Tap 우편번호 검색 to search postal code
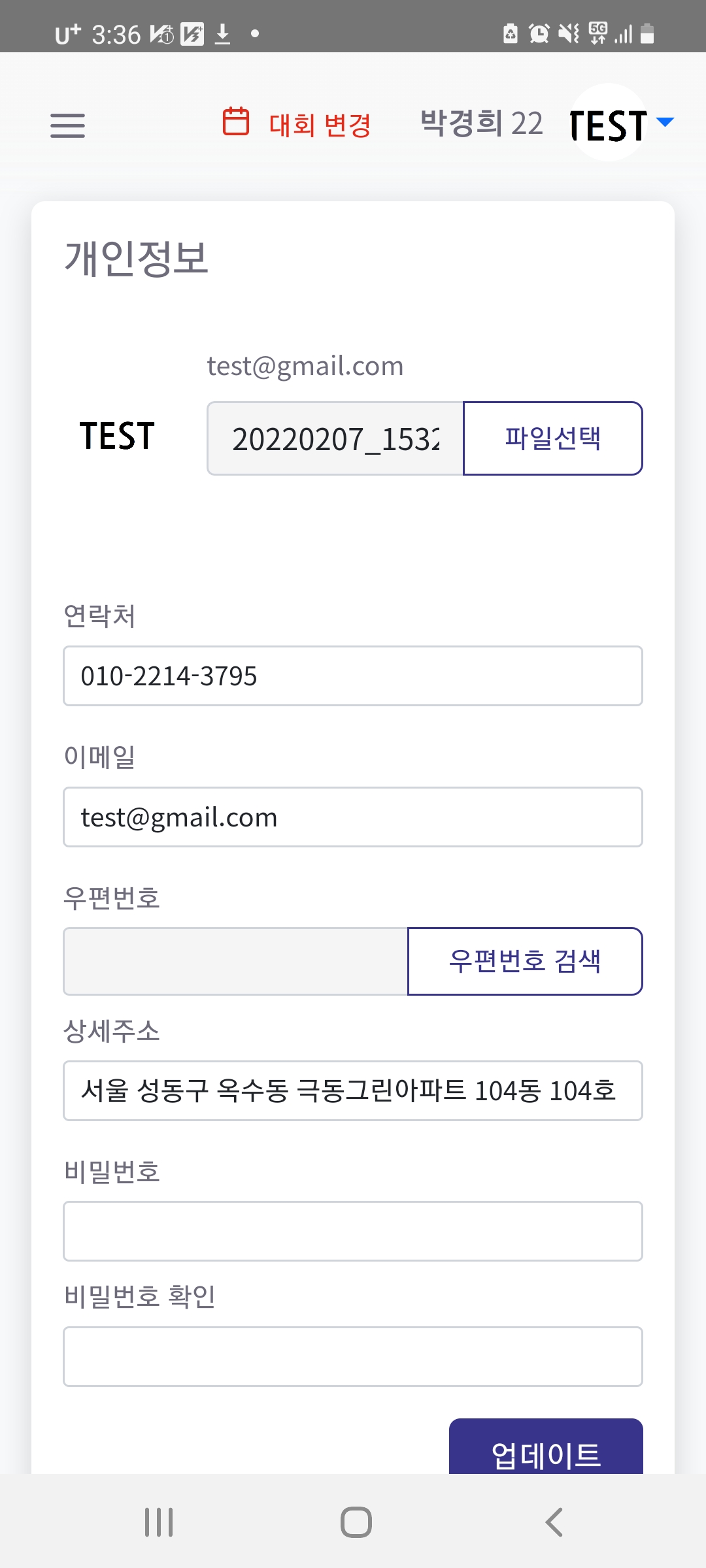Screen dimensions: 706x1568 pyautogui.click(x=525, y=961)
